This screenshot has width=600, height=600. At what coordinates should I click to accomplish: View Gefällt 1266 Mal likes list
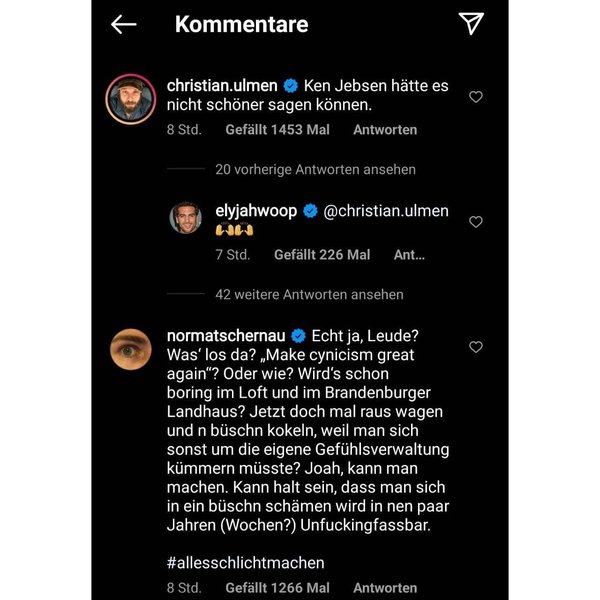[277, 588]
